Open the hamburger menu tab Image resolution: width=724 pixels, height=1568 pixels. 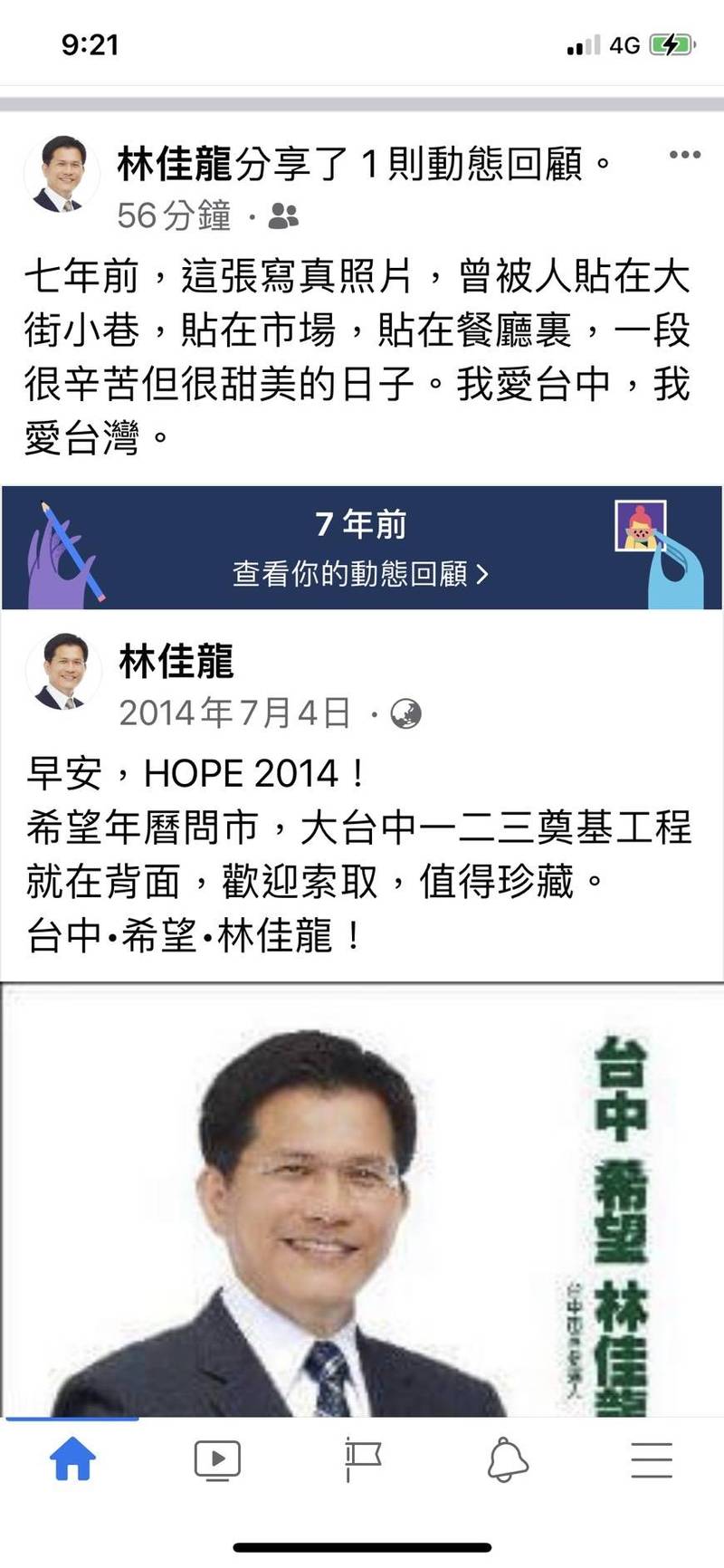point(652,1460)
